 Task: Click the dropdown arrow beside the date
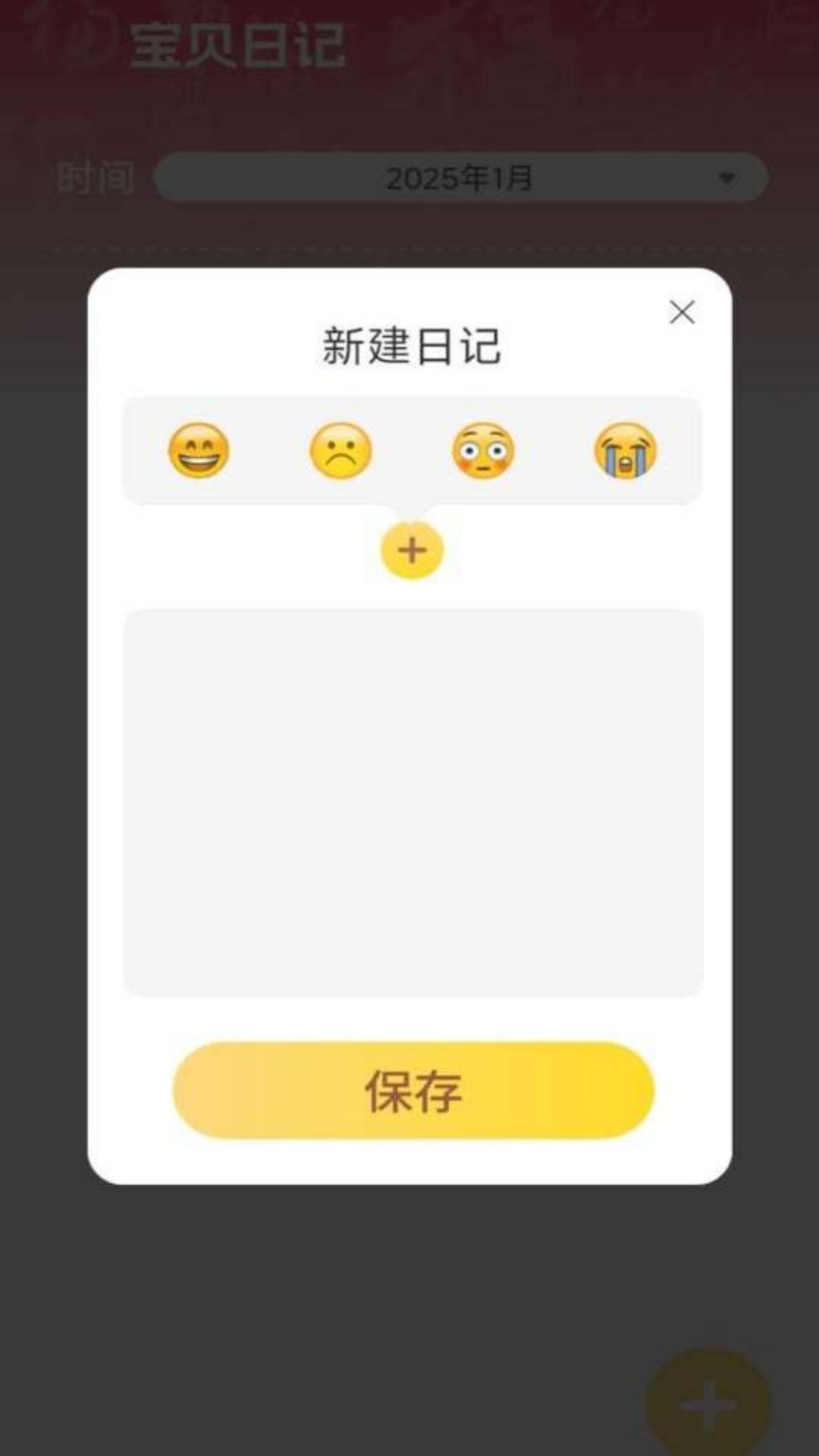click(726, 179)
